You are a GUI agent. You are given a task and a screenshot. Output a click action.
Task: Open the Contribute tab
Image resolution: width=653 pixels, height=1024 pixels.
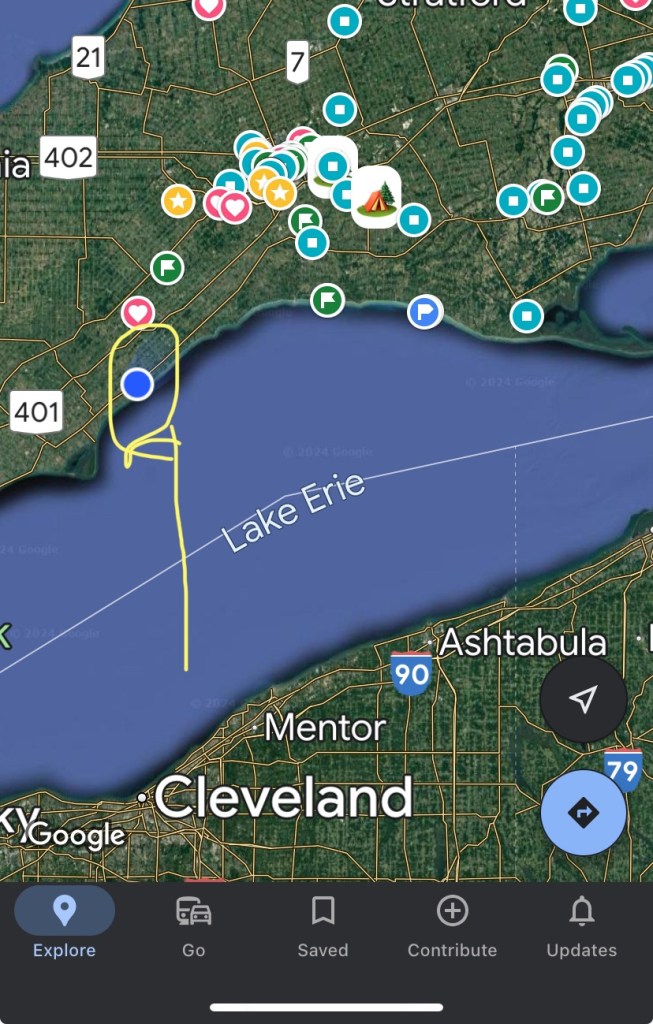(452, 925)
